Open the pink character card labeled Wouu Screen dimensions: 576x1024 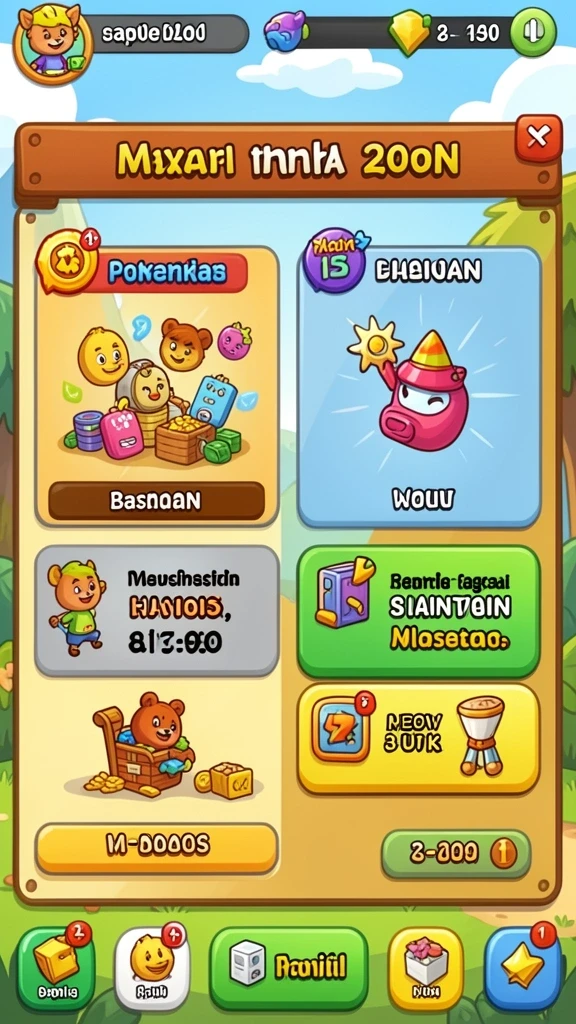(419, 387)
